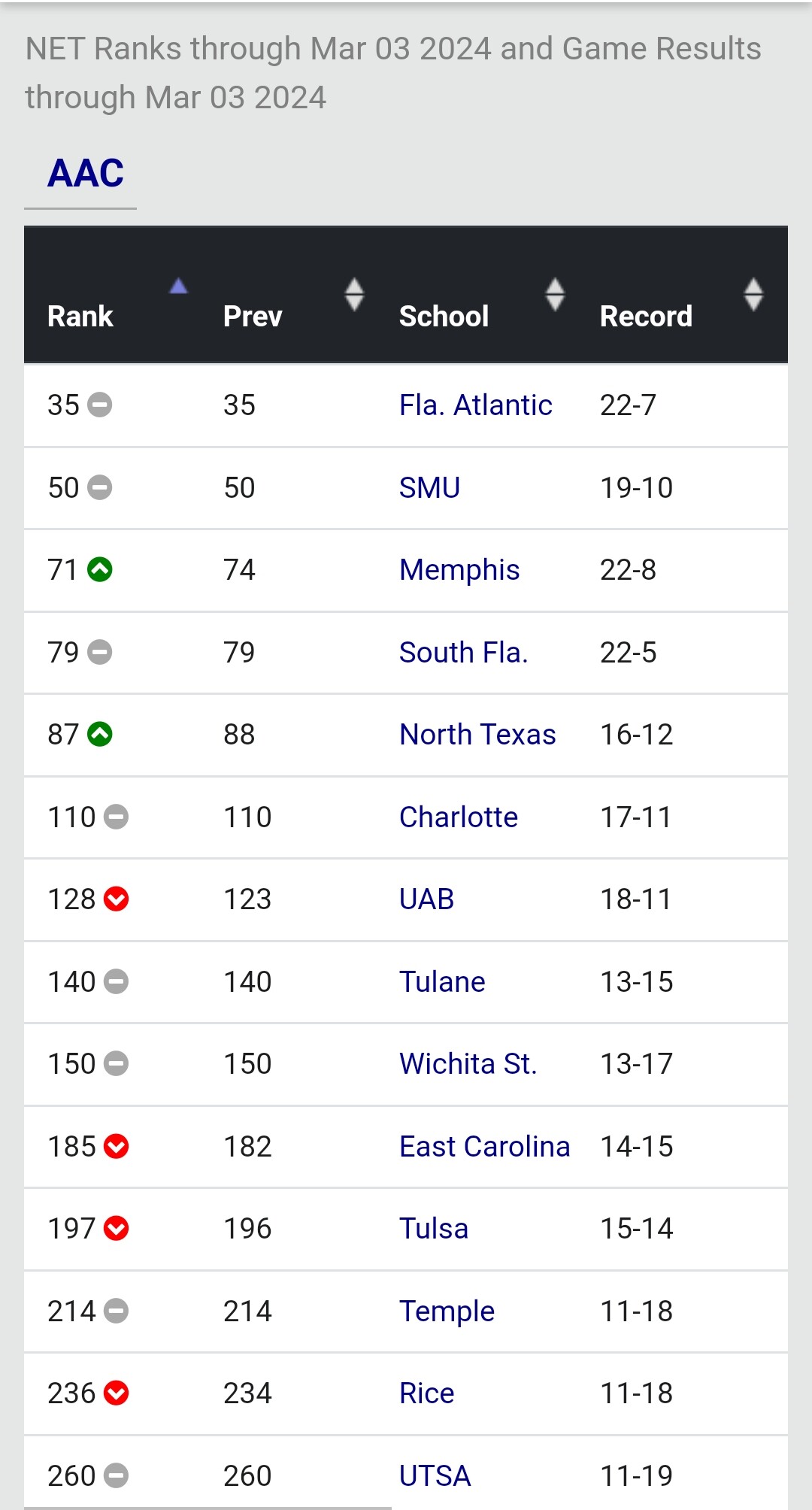Select the South Fla. school link

[463, 653]
